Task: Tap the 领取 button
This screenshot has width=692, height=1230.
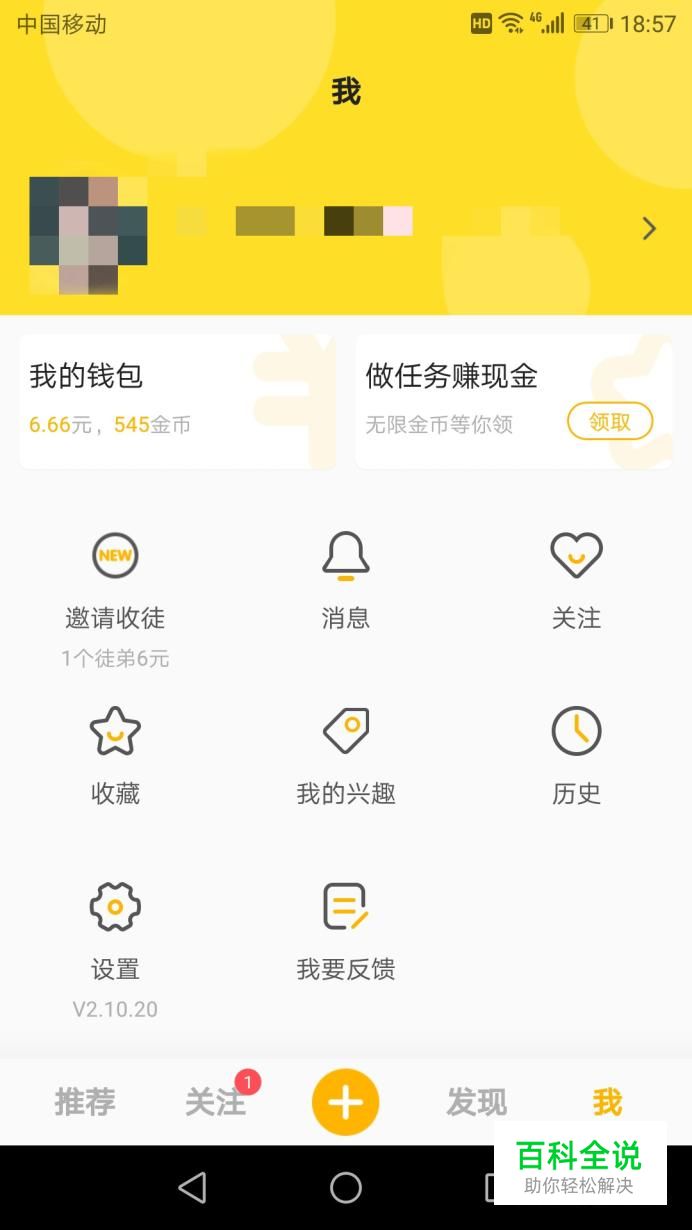Action: (x=610, y=422)
